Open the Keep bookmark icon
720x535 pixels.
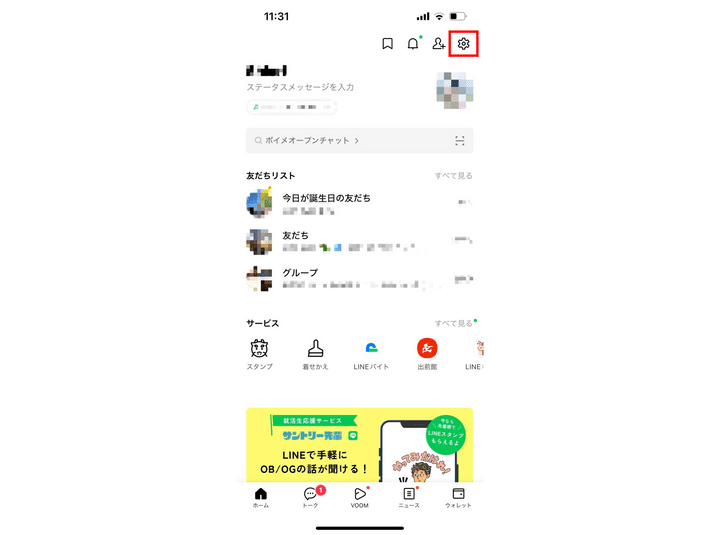click(387, 44)
